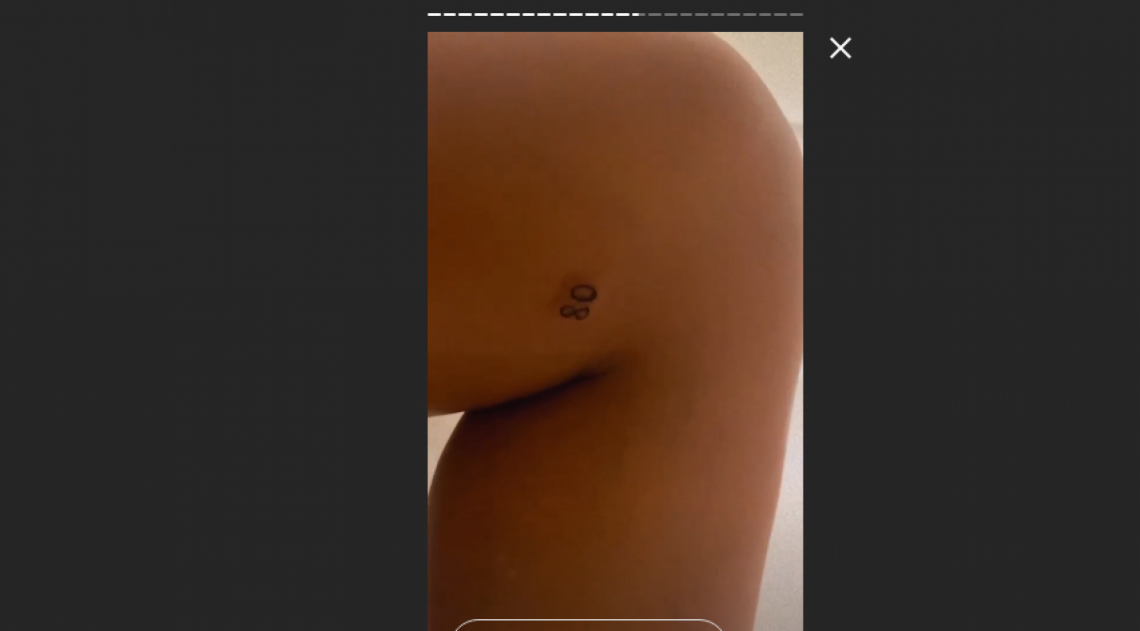Close the story viewer

(840, 48)
